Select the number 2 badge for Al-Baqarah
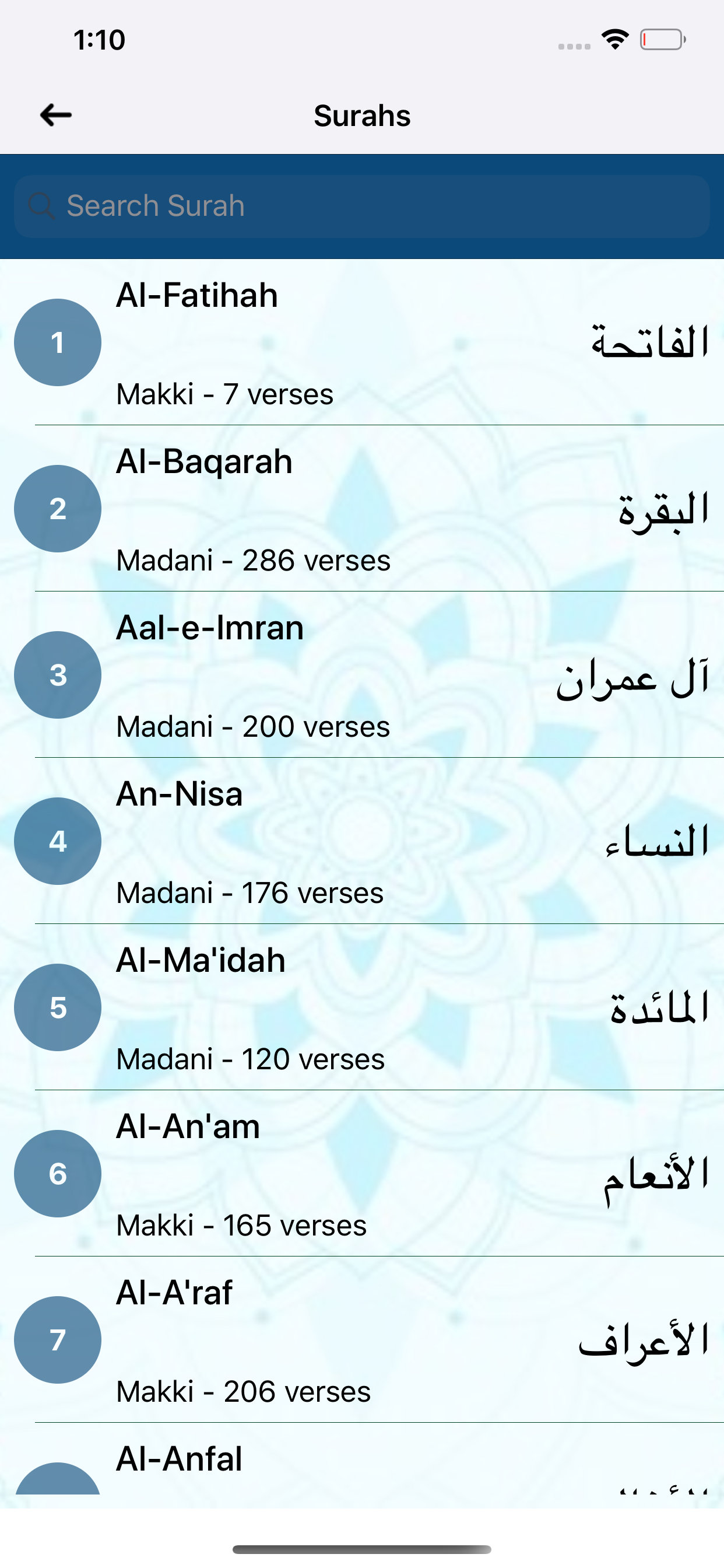 [57, 509]
